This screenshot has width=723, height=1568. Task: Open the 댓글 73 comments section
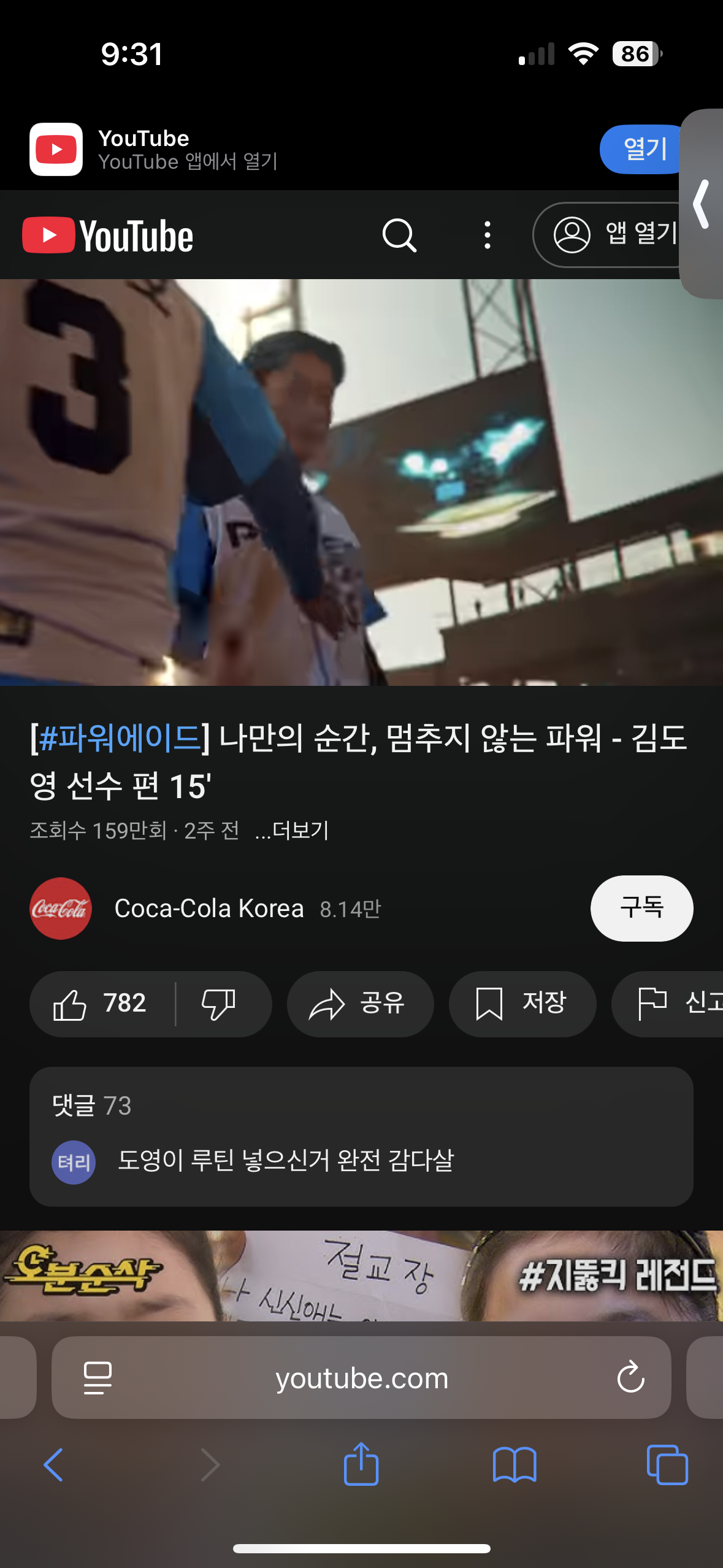coord(361,1137)
